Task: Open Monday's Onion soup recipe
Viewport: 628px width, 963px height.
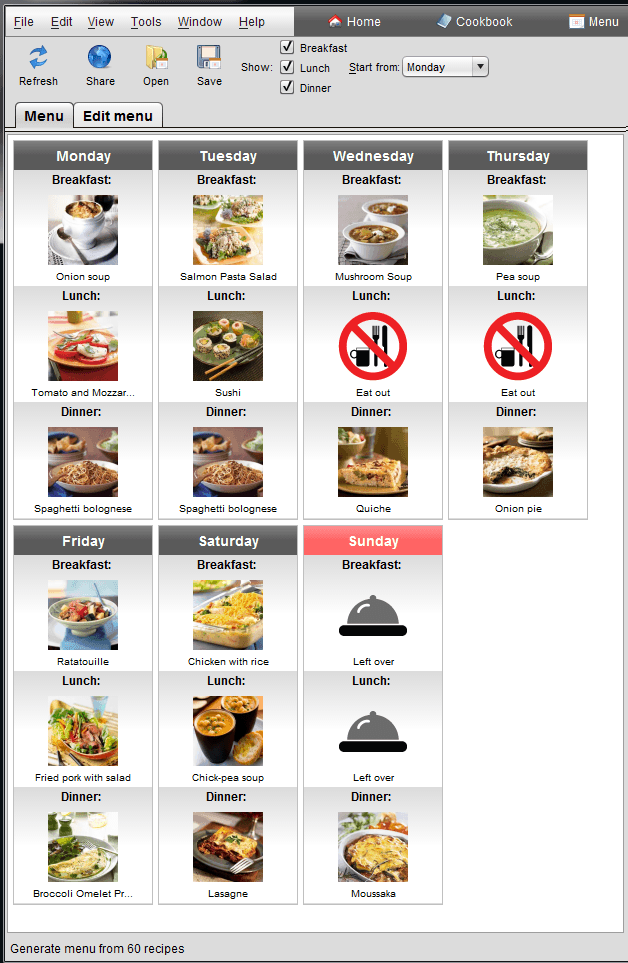Action: tap(83, 231)
